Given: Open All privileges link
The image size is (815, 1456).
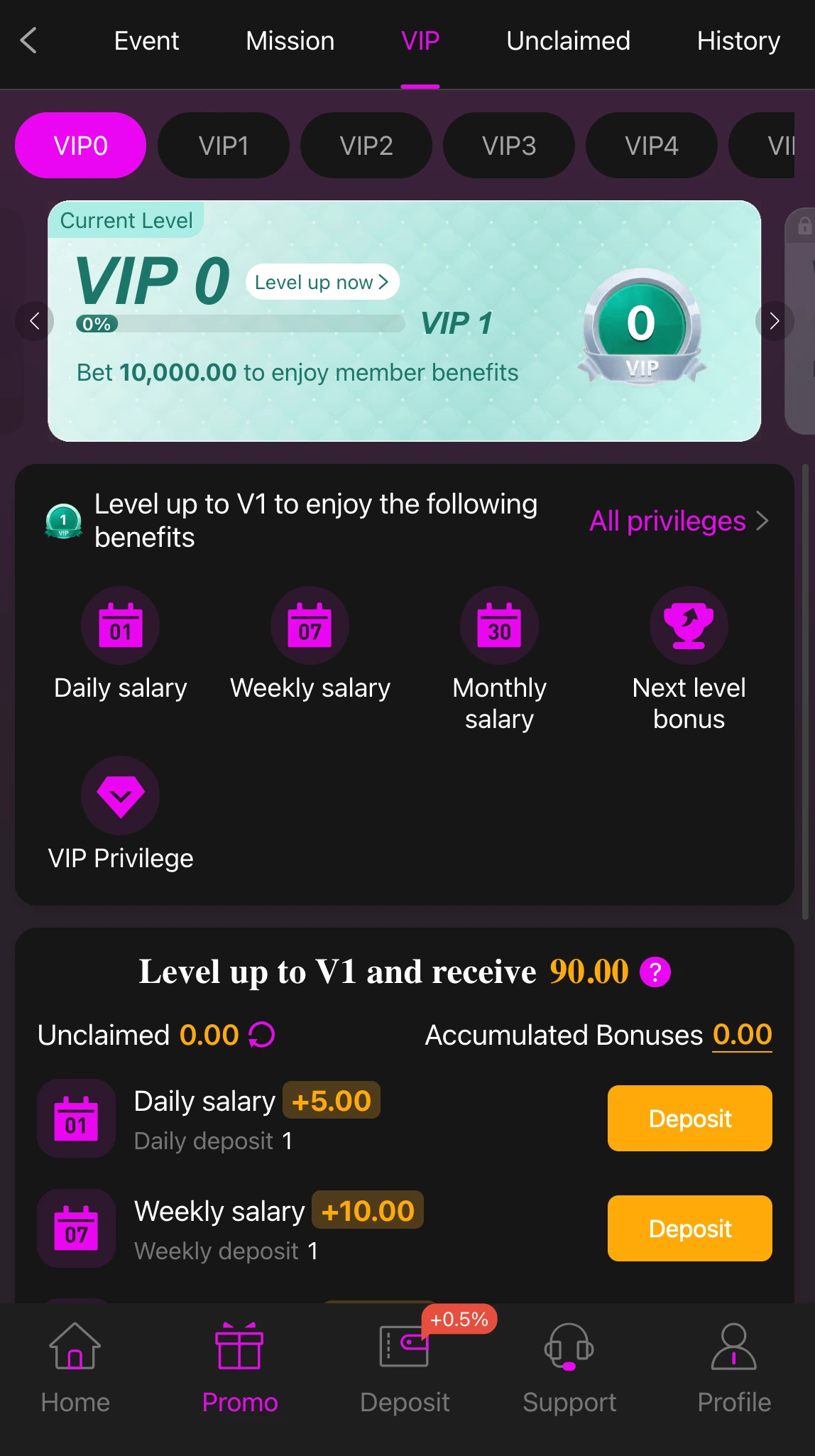Looking at the screenshot, I should coord(679,521).
